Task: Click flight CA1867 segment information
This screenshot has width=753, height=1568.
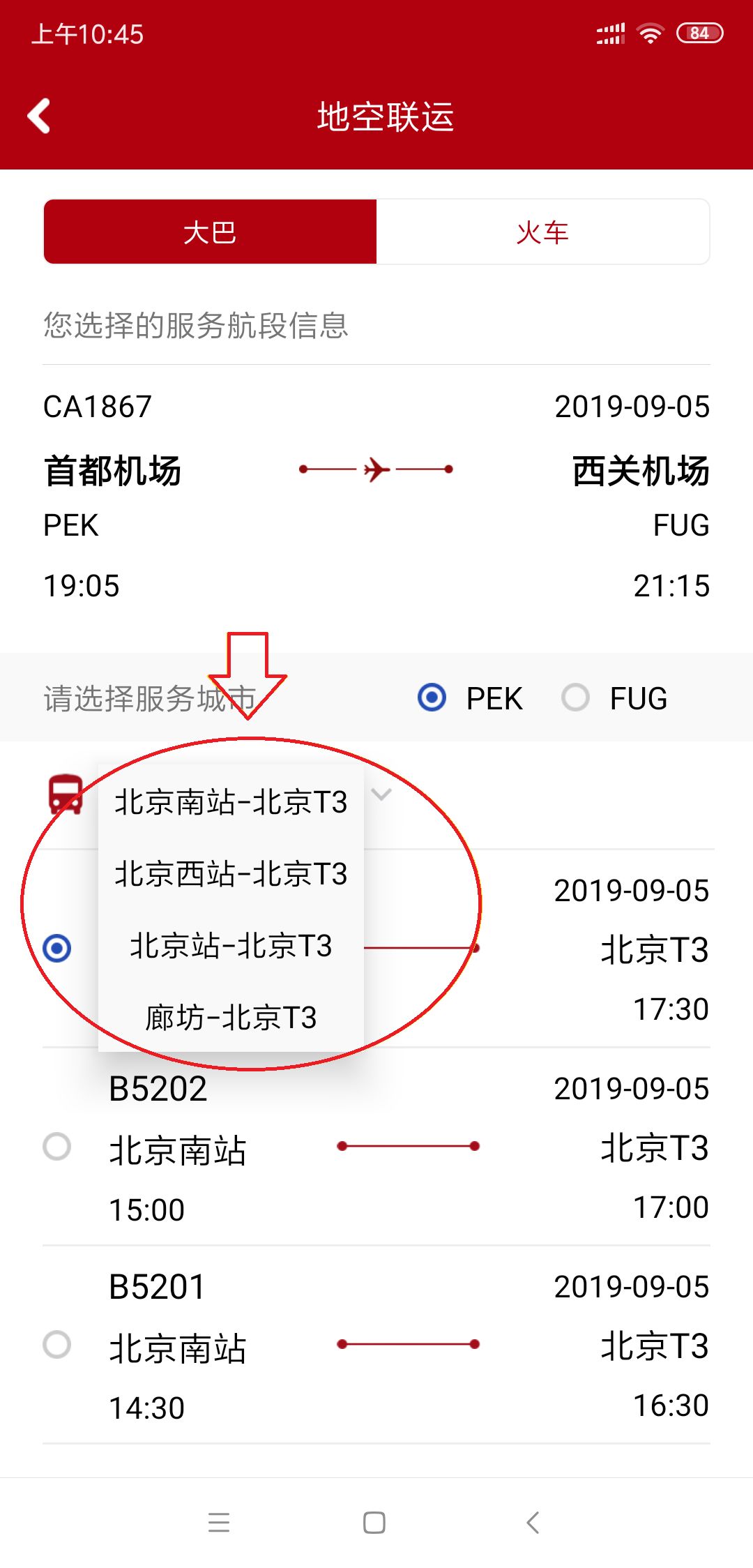Action: point(376,488)
